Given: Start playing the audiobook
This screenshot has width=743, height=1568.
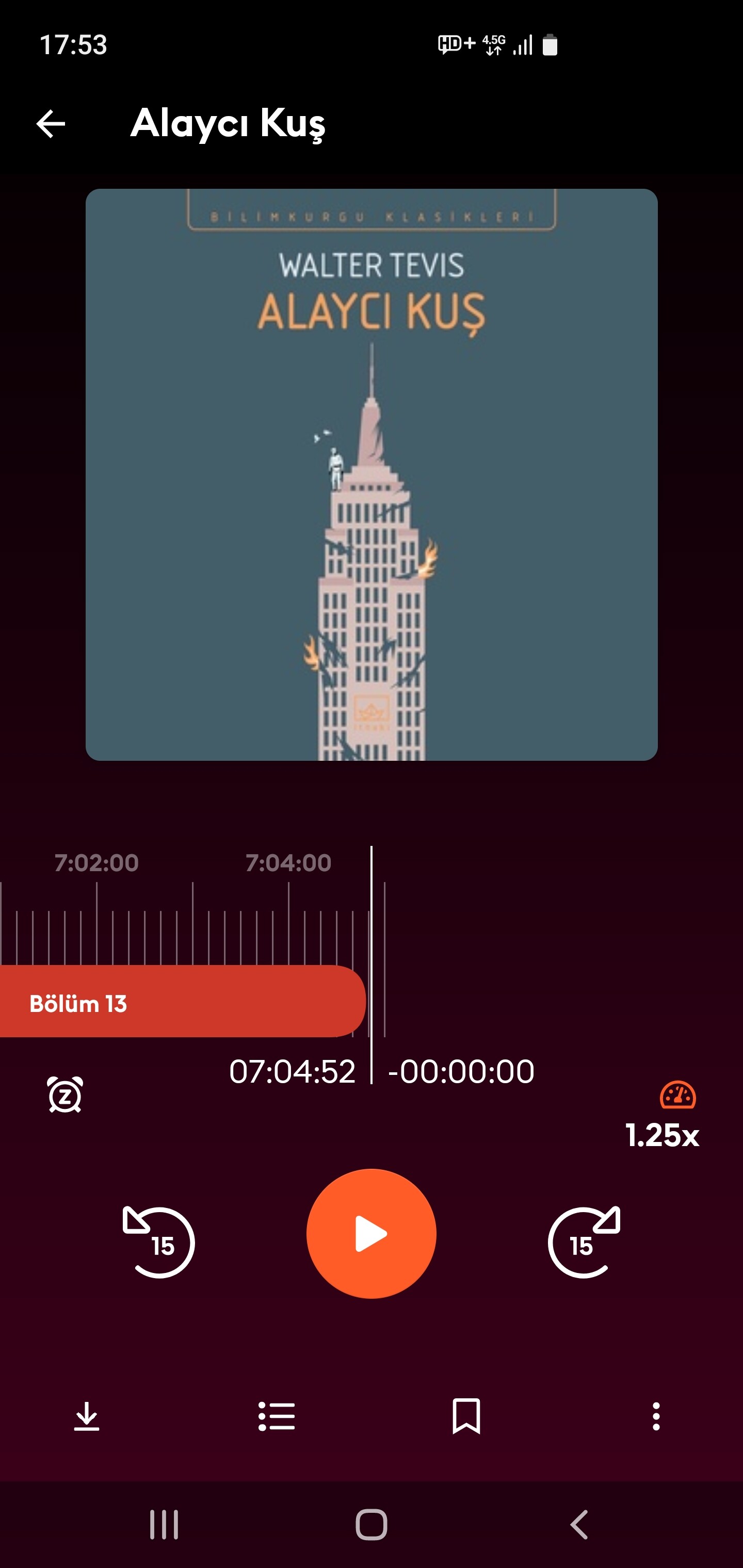Looking at the screenshot, I should [371, 1234].
